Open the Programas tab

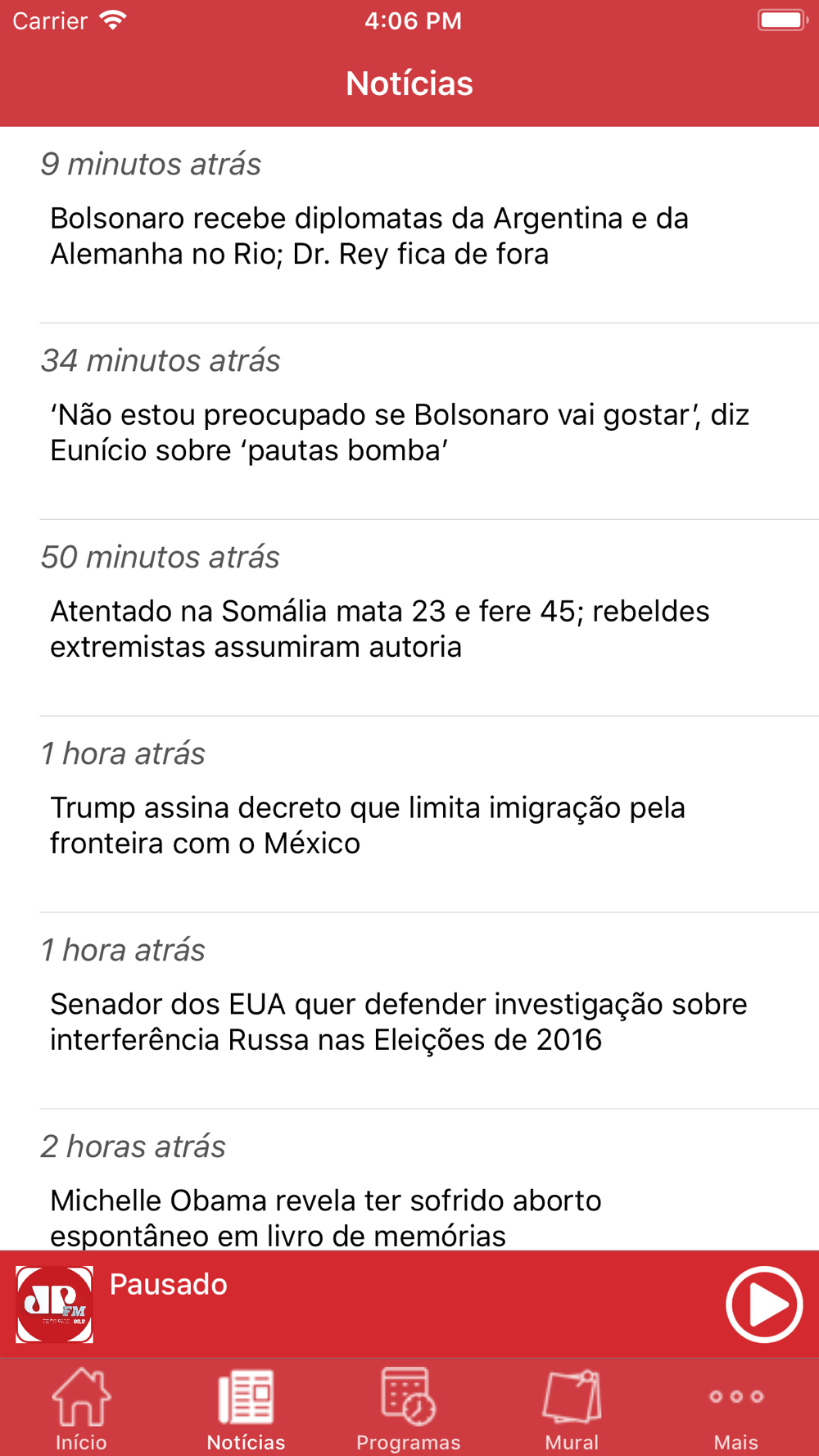coord(409,1409)
